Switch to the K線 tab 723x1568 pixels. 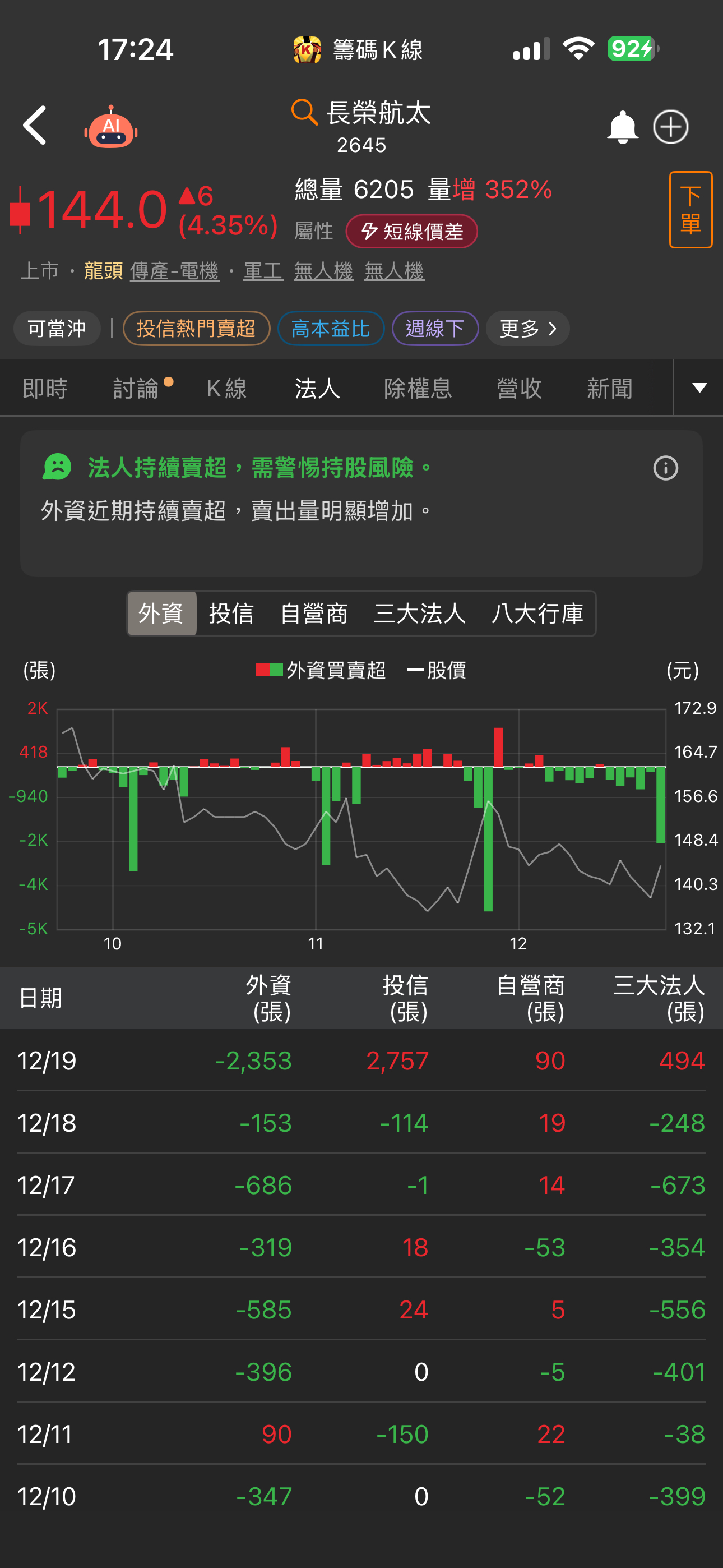(226, 388)
